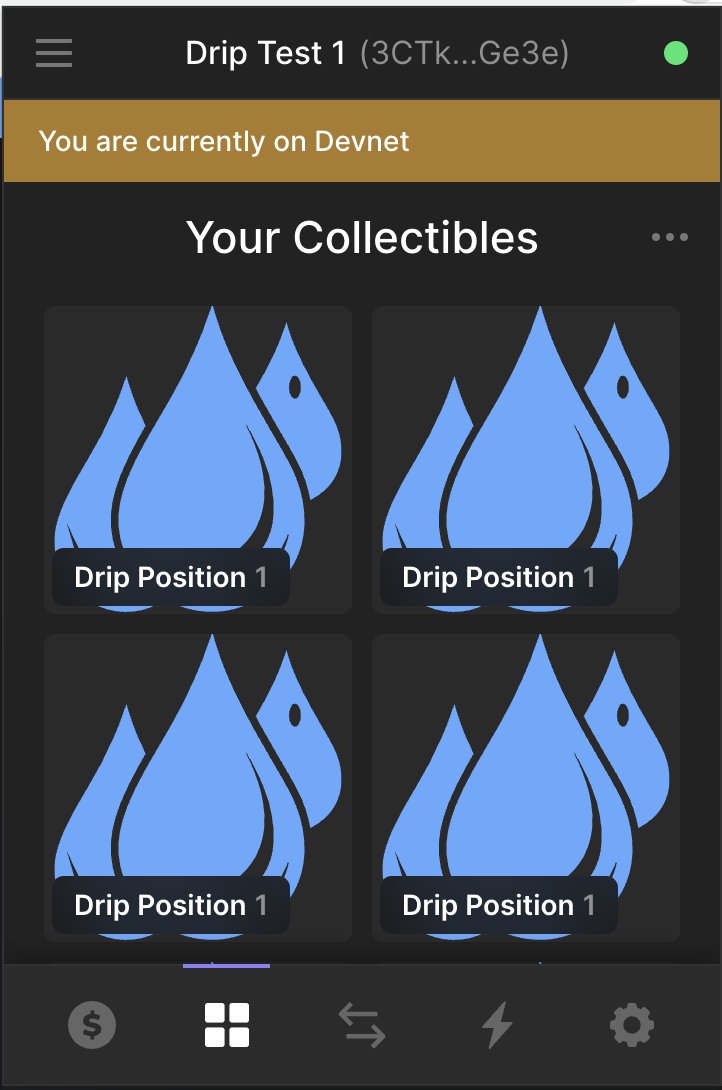Open the gear settings tab
The image size is (722, 1090).
(x=632, y=1024)
